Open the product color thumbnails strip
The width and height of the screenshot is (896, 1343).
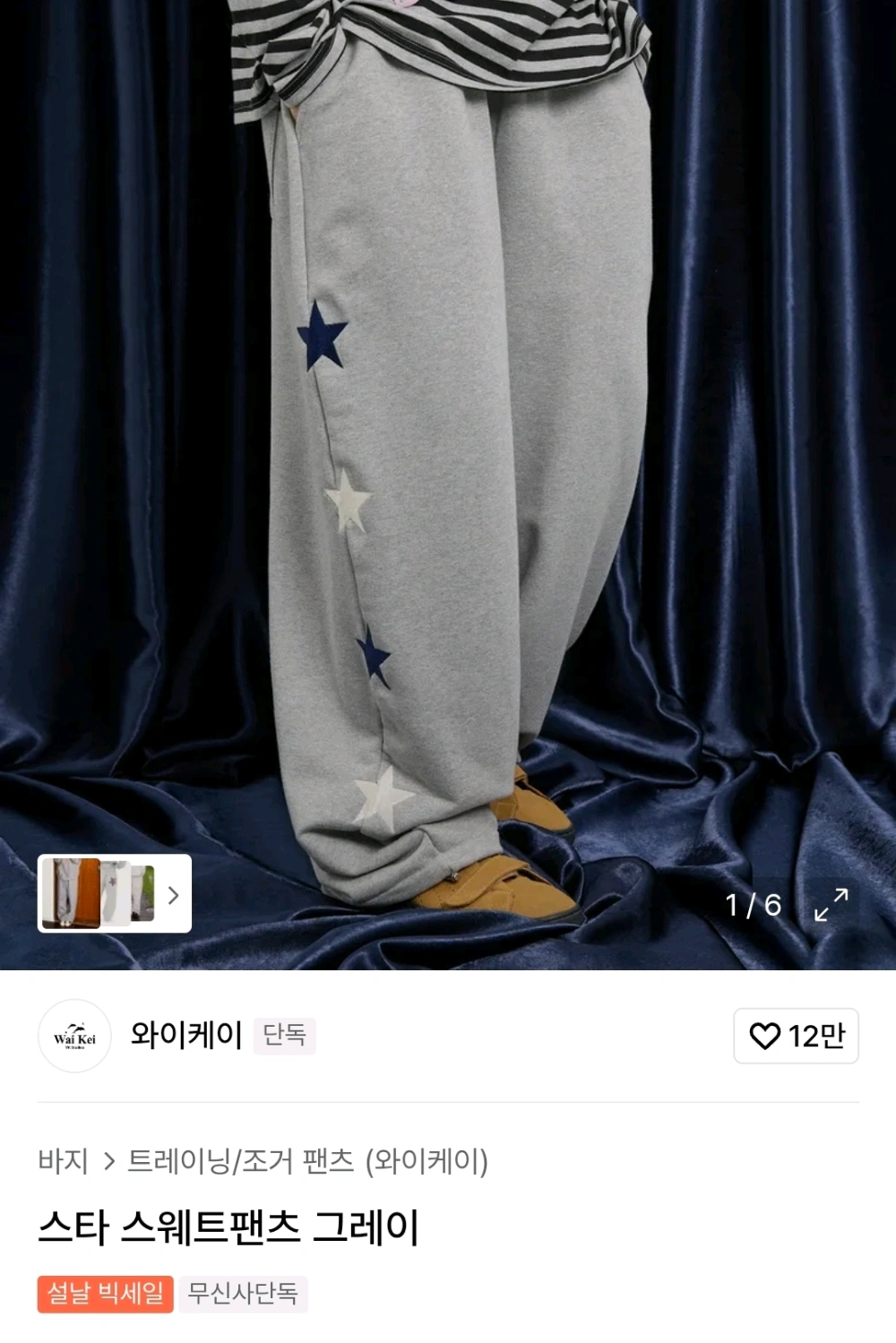click(x=115, y=893)
